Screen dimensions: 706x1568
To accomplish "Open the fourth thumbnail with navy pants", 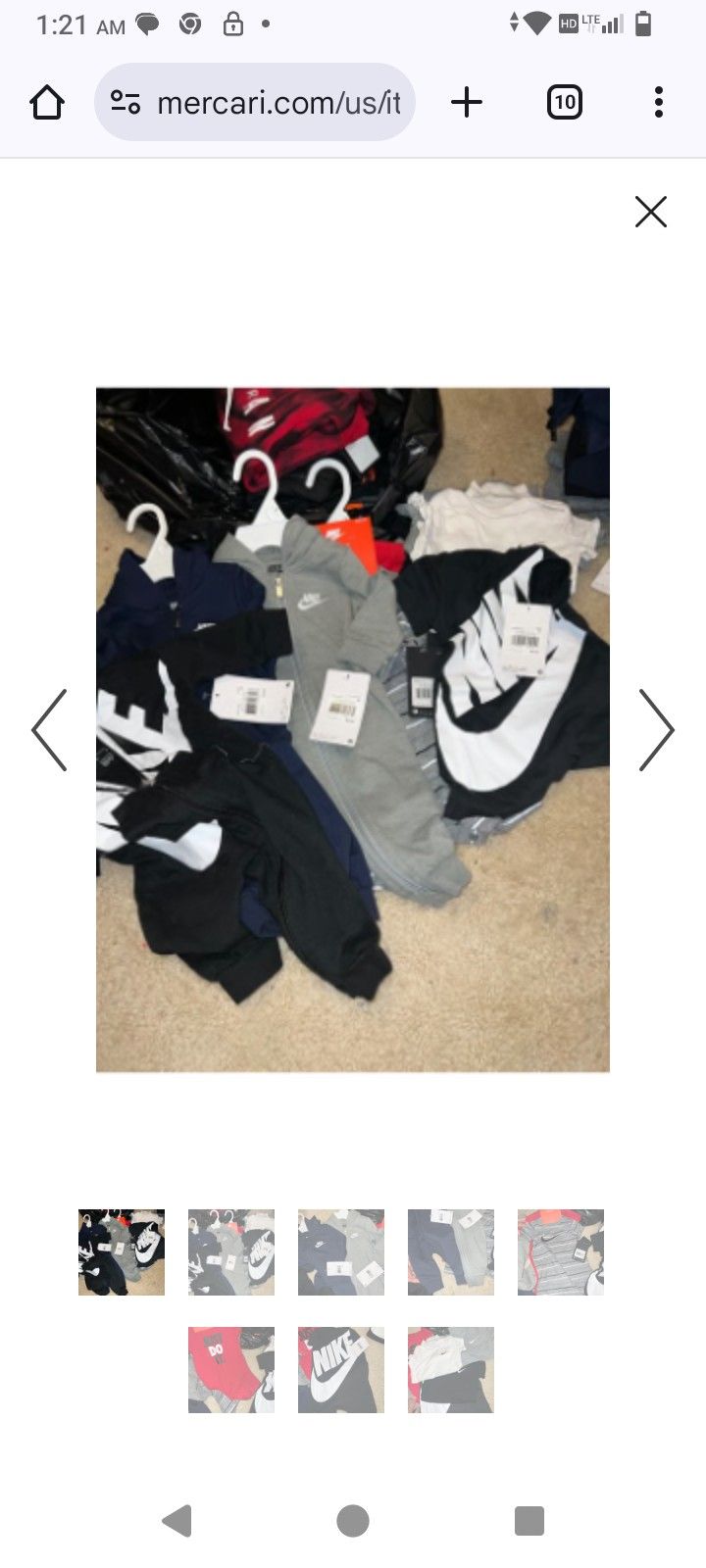I will pos(451,1252).
